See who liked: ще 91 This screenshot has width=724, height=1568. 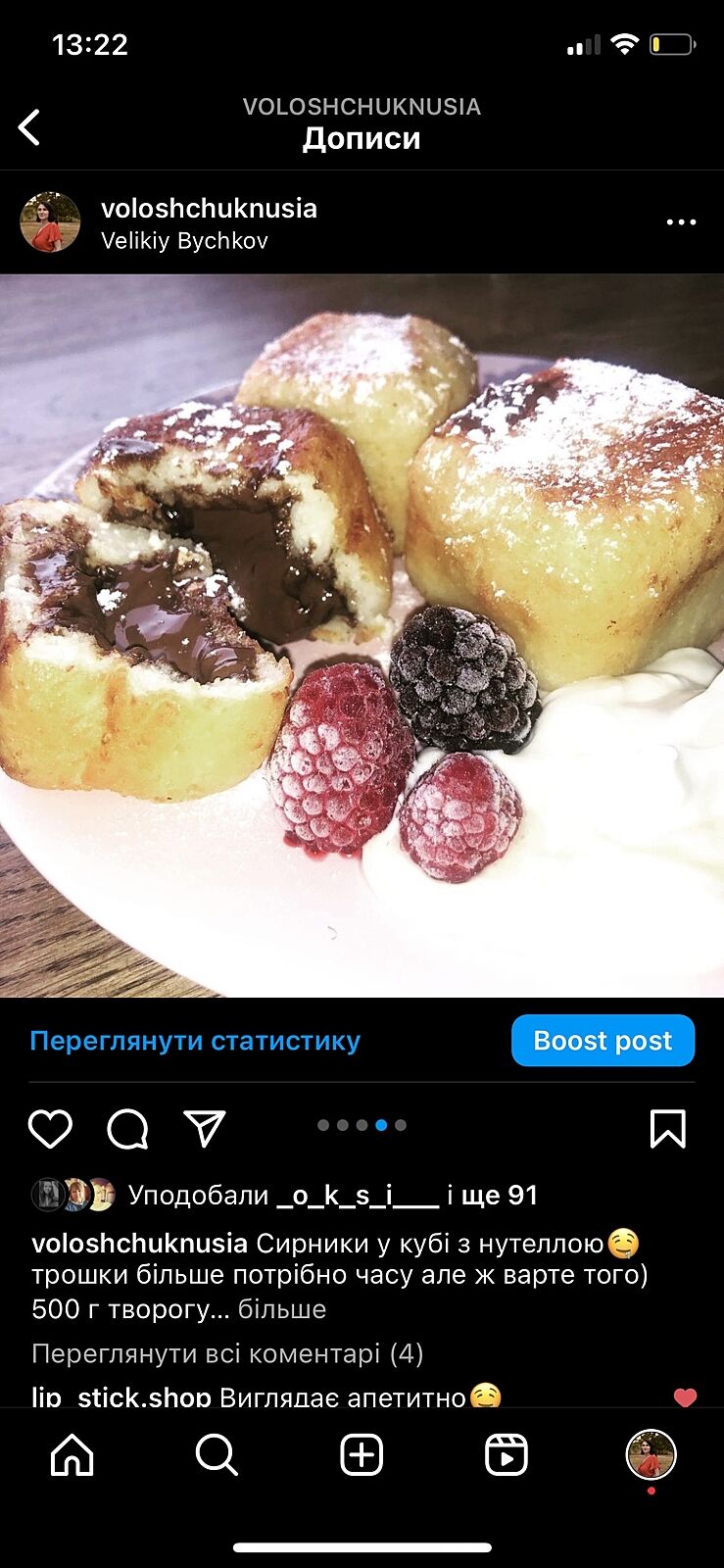pyautogui.click(x=492, y=1196)
